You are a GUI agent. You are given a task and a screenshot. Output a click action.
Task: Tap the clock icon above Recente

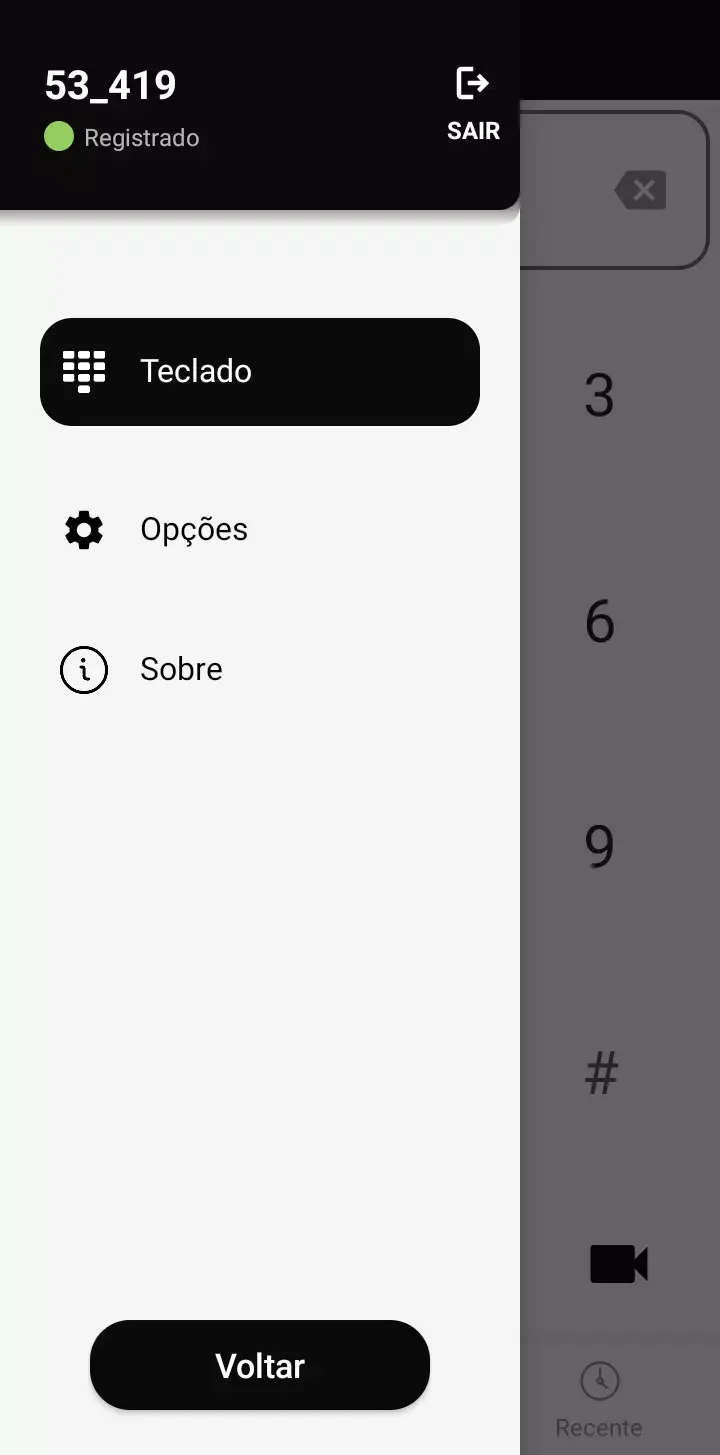[x=599, y=1378]
